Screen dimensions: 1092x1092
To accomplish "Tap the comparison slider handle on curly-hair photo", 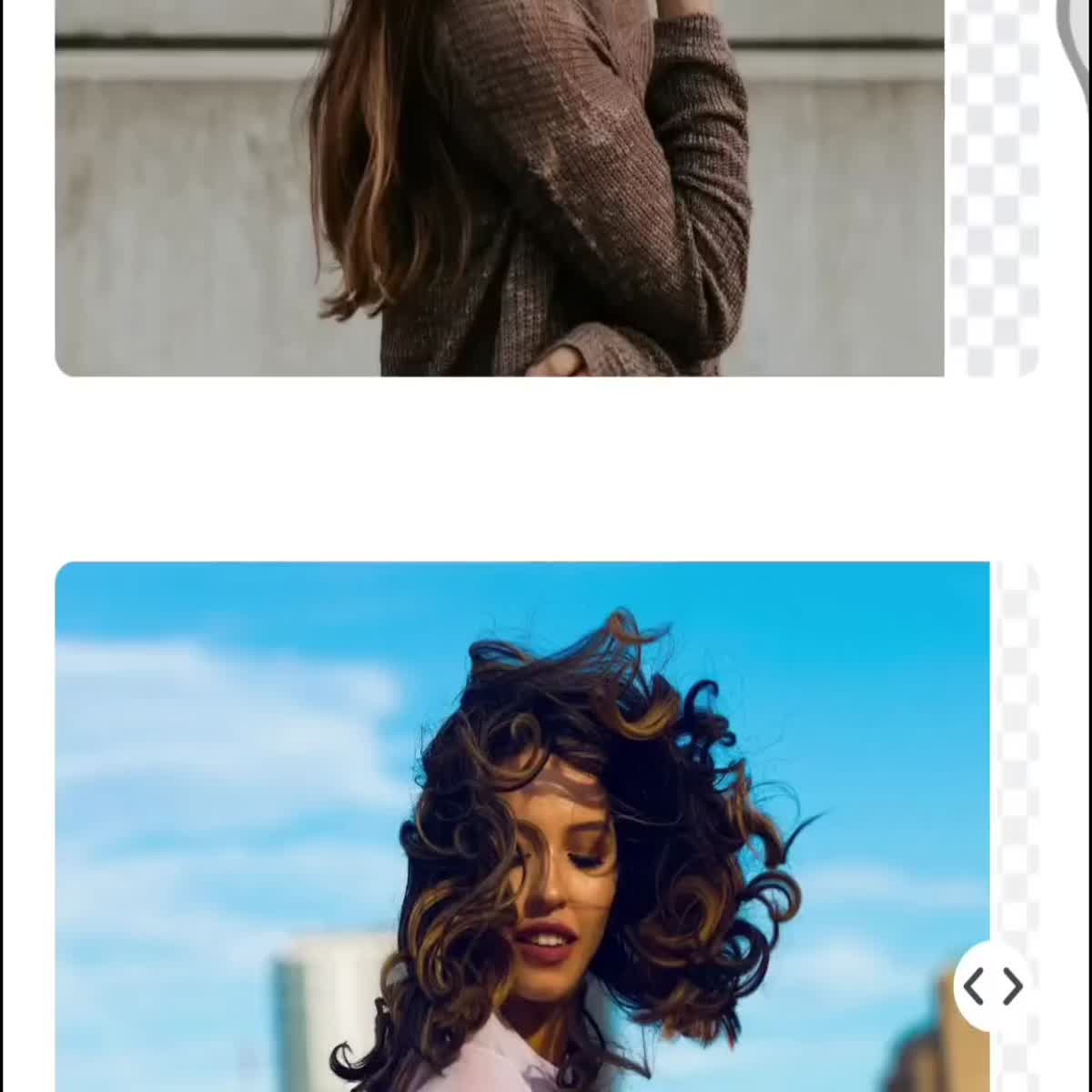I will pos(993,986).
